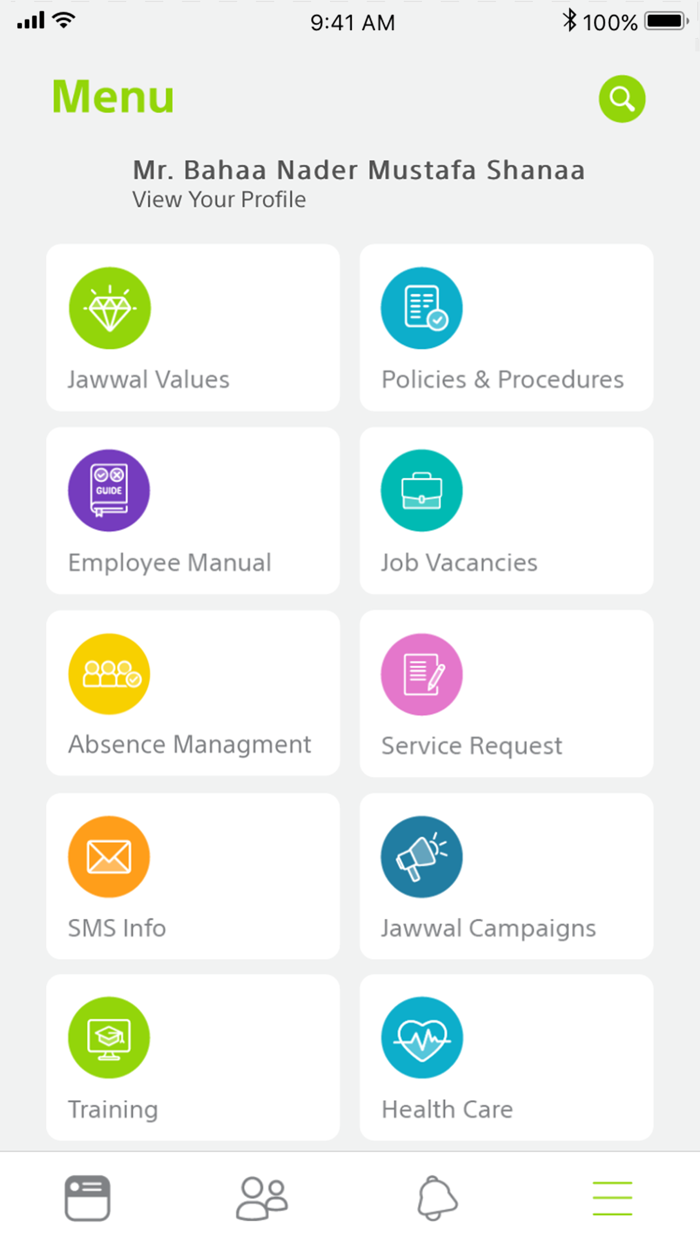Tap the green search icon
700x1244 pixels.
[x=622, y=99]
